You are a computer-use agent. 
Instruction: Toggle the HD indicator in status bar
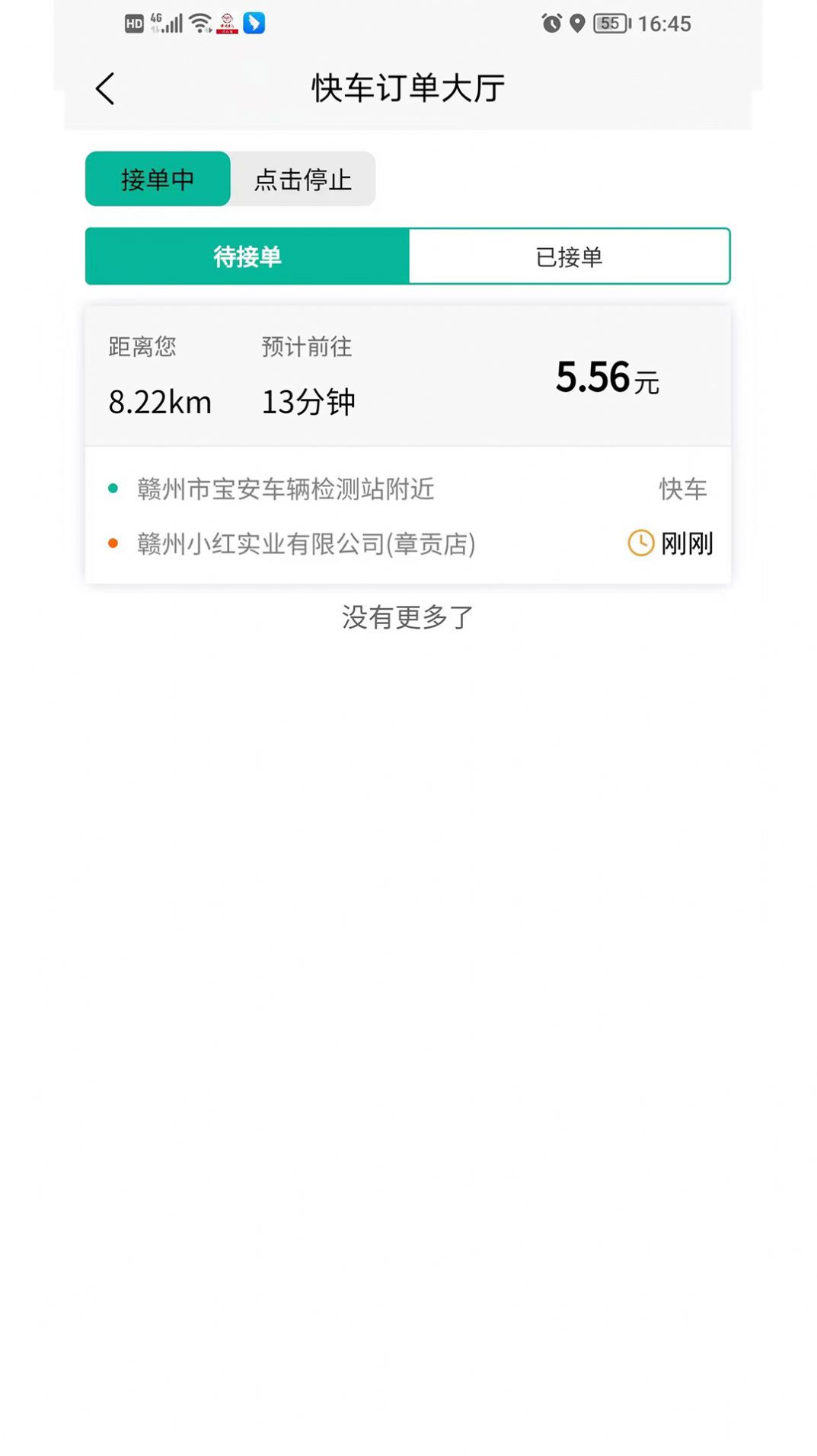134,23
